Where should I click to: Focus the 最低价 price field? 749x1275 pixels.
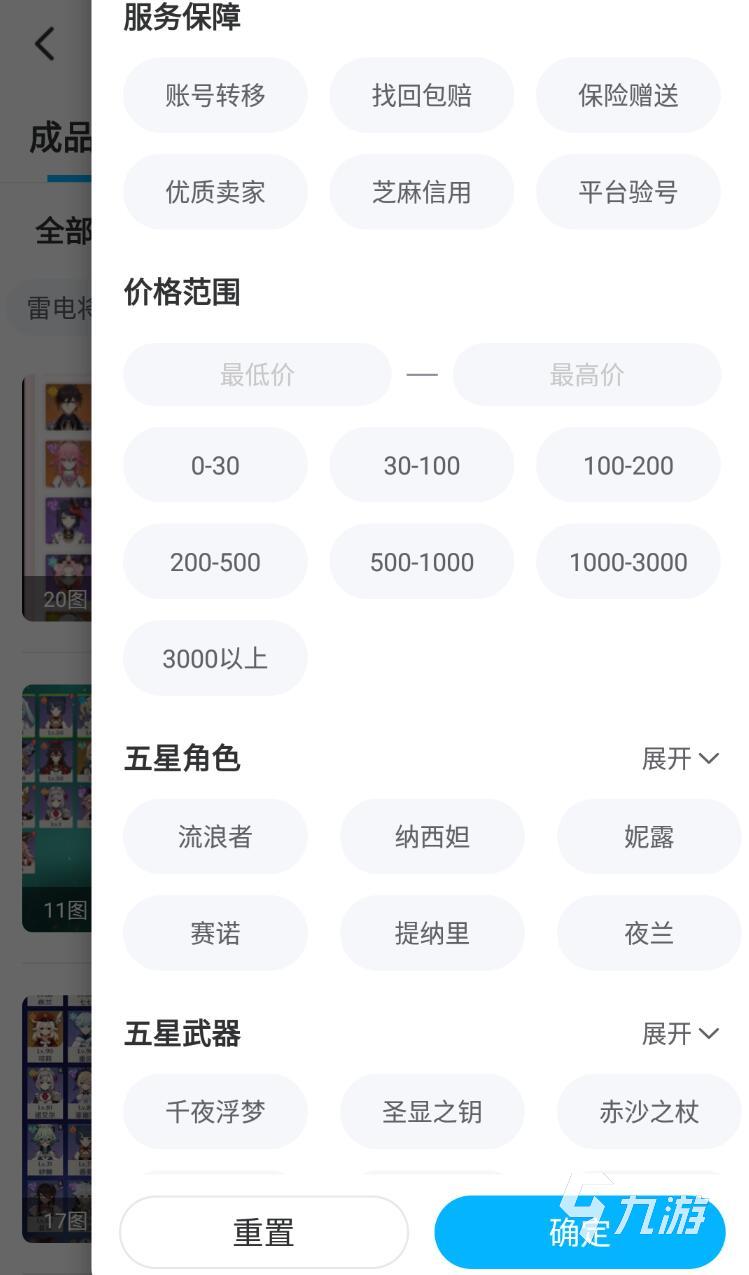click(x=257, y=375)
